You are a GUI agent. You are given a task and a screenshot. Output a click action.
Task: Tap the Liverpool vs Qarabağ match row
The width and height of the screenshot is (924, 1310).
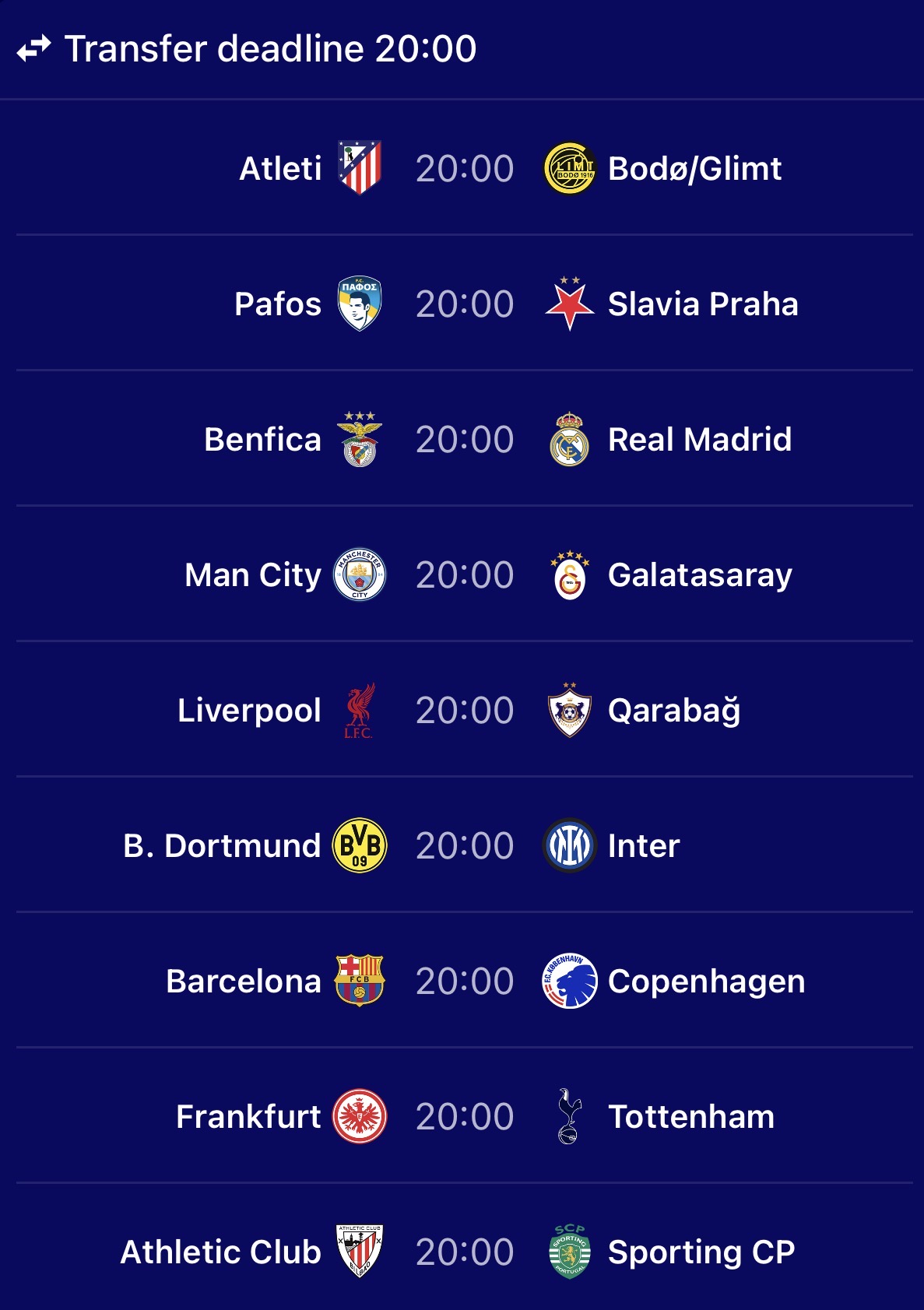(x=464, y=710)
